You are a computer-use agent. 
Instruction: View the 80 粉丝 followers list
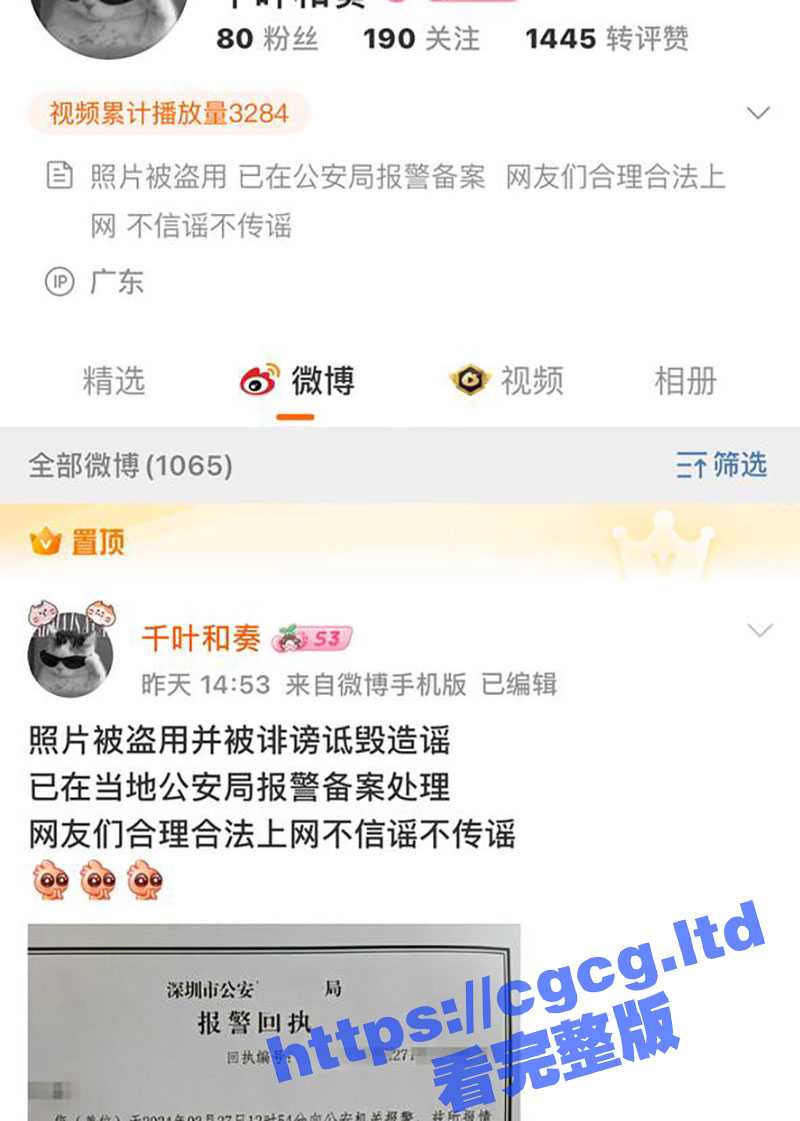267,39
